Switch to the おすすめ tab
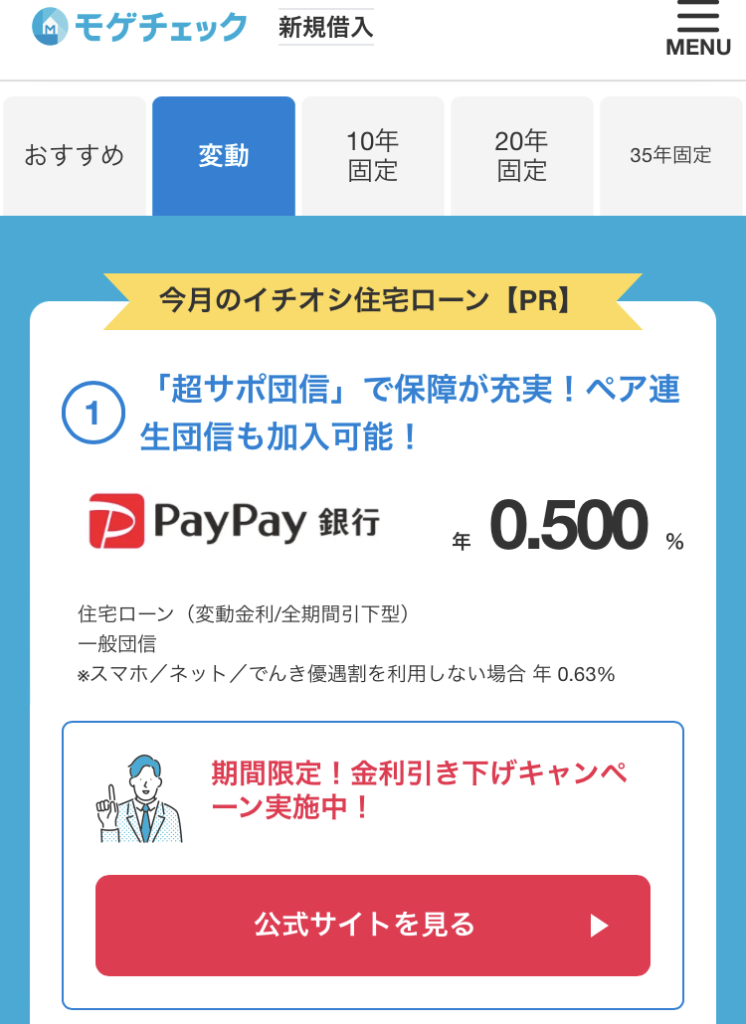746x1024 pixels. tap(74, 156)
